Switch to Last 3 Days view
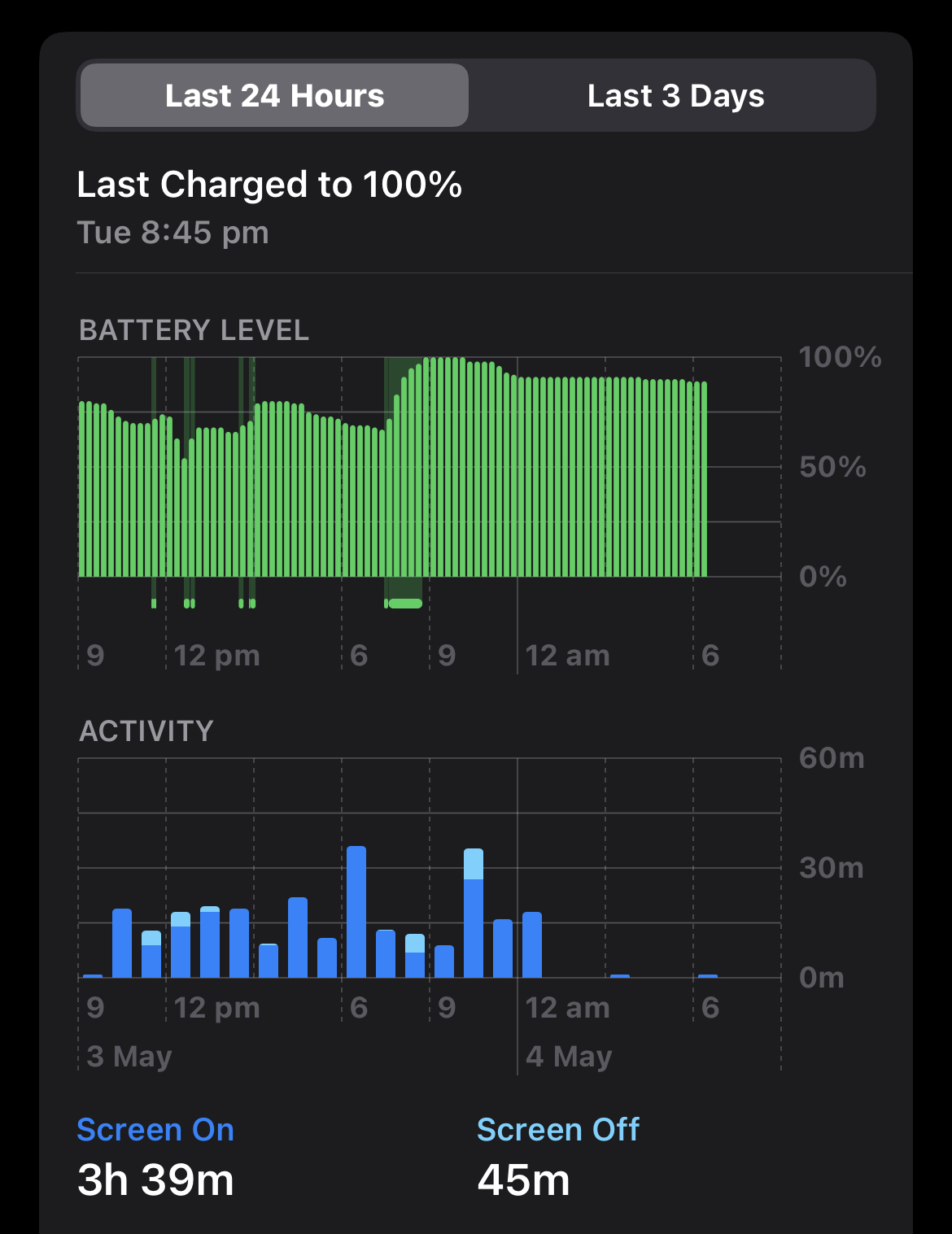Image resolution: width=952 pixels, height=1234 pixels. coord(675,96)
